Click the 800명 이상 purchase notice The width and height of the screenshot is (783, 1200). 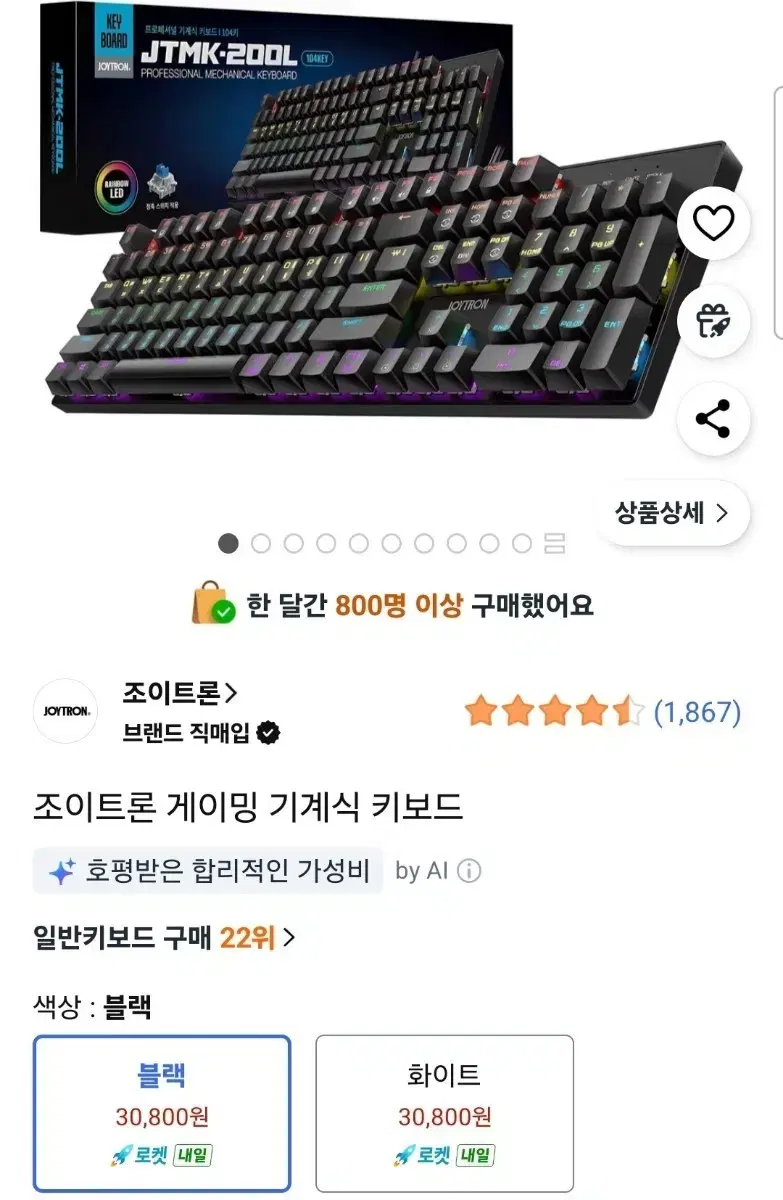385,604
